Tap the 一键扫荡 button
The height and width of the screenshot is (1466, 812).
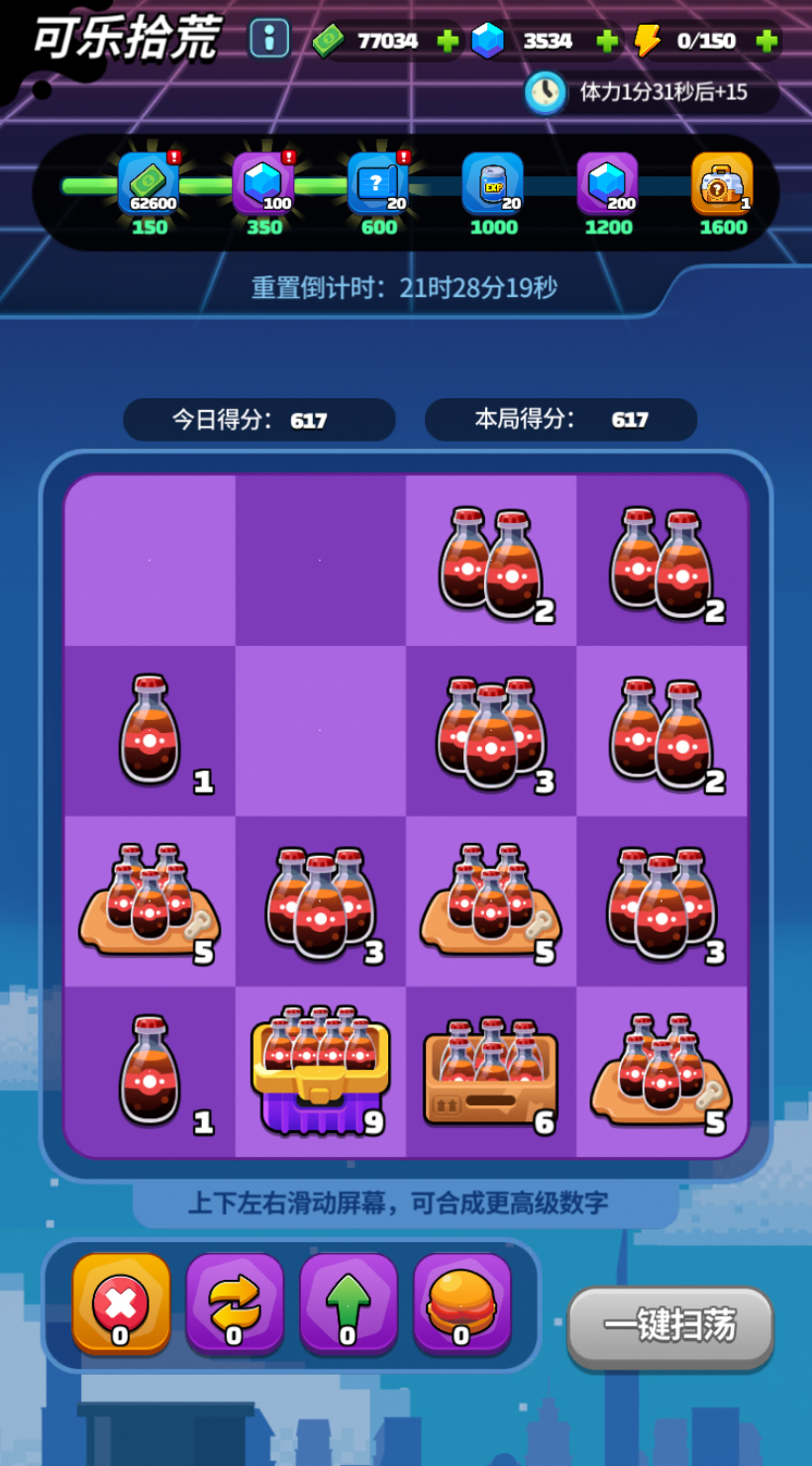click(x=670, y=1326)
